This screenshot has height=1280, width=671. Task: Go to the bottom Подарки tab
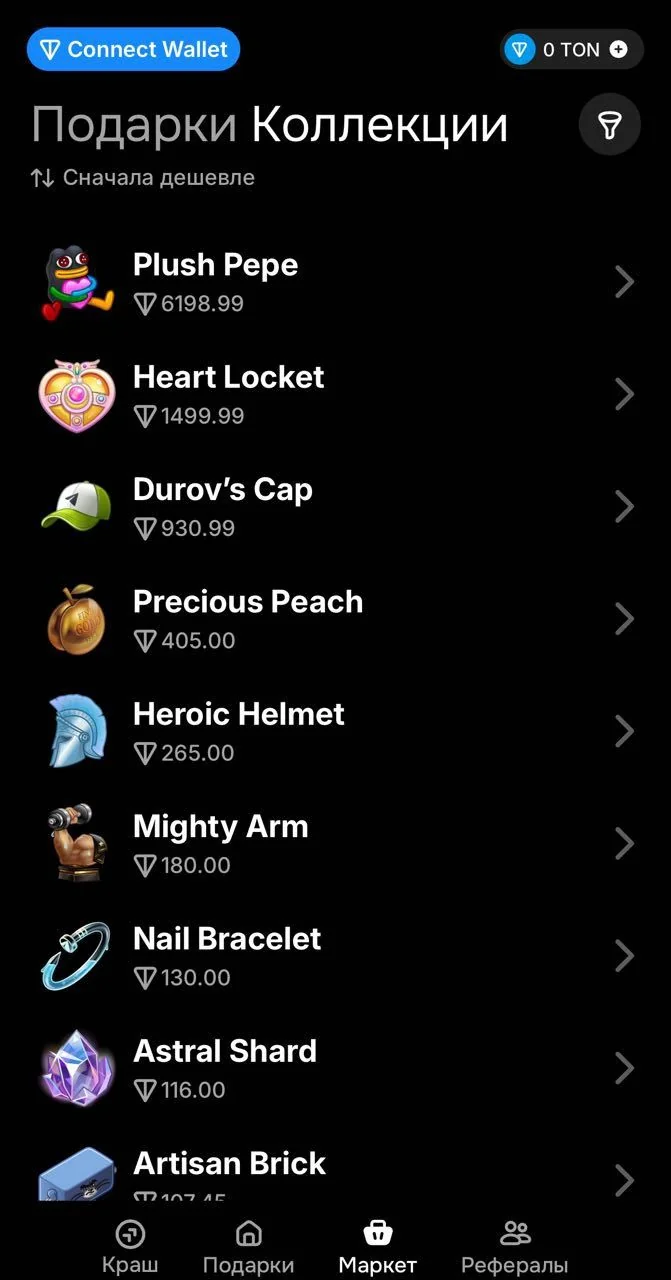pos(248,1247)
